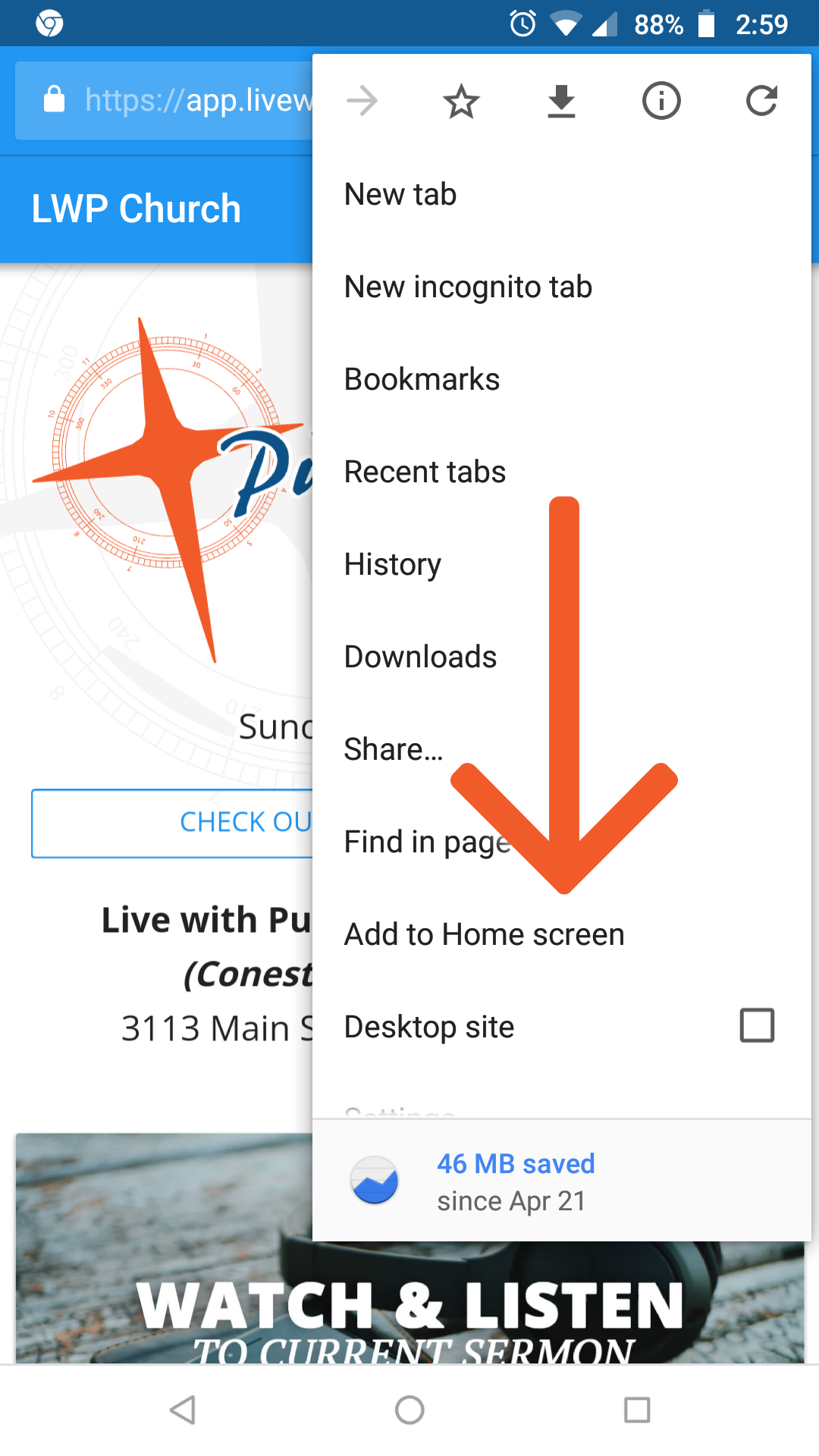Reload the current page
Screen dimensions: 819x1456
(761, 101)
